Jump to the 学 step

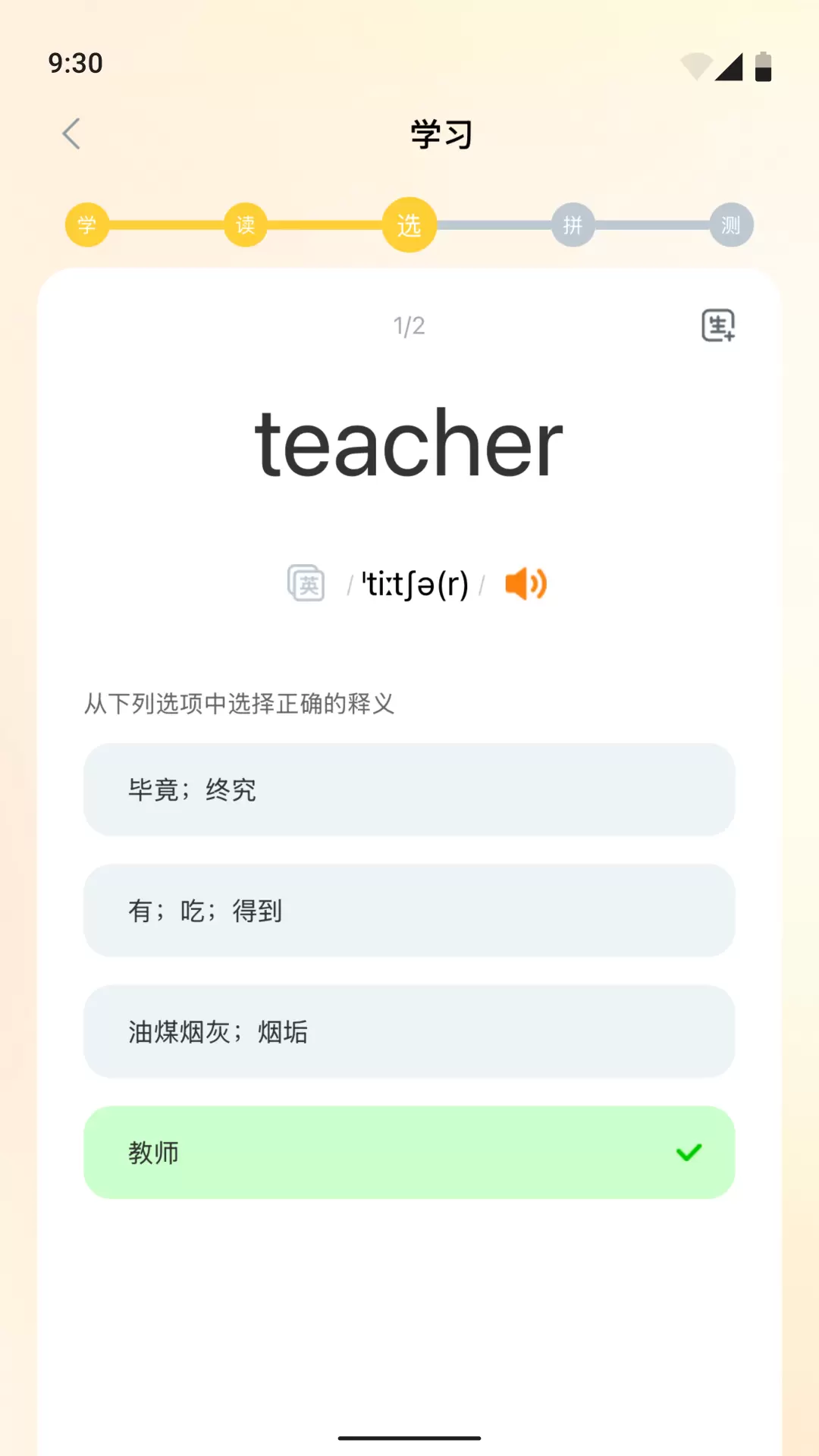87,224
